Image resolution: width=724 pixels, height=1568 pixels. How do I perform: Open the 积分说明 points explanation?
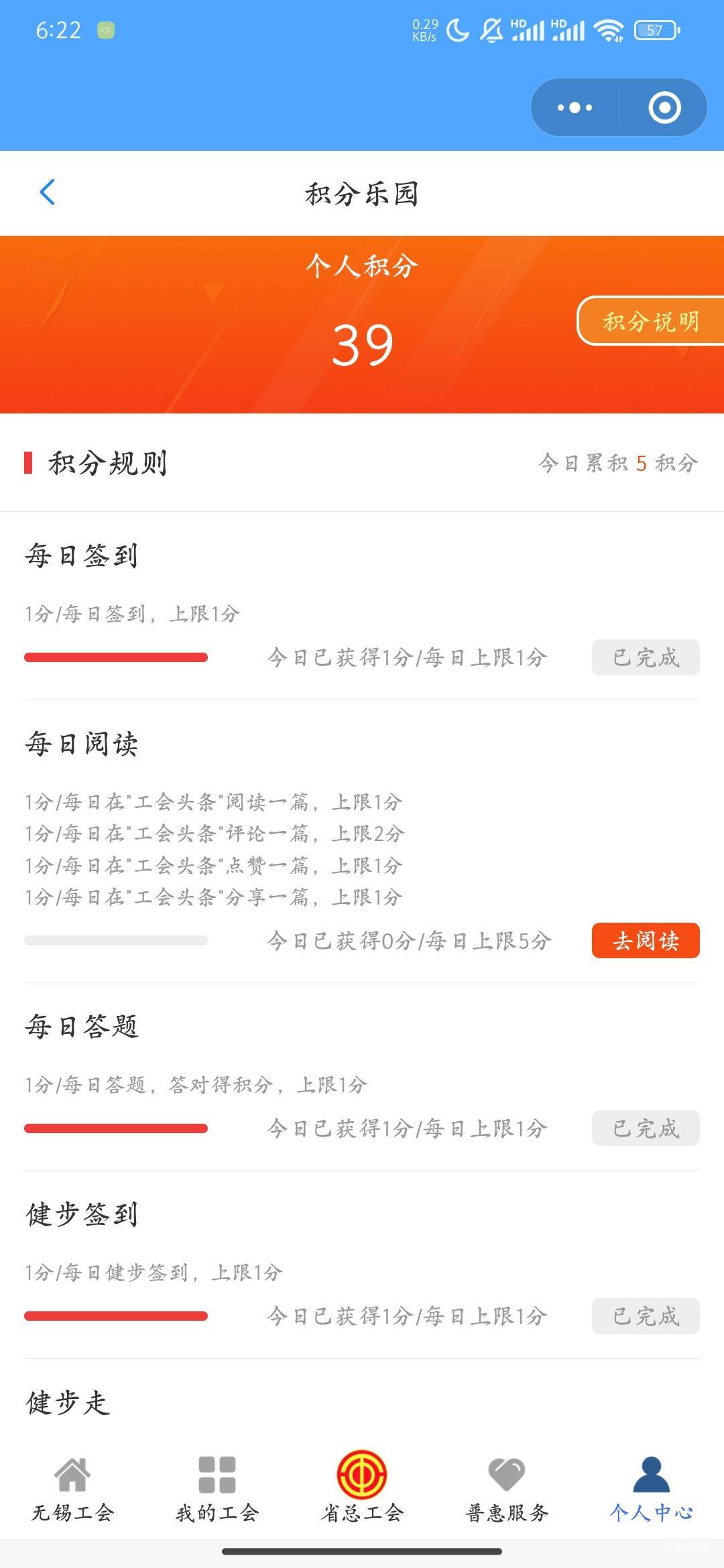[x=651, y=321]
